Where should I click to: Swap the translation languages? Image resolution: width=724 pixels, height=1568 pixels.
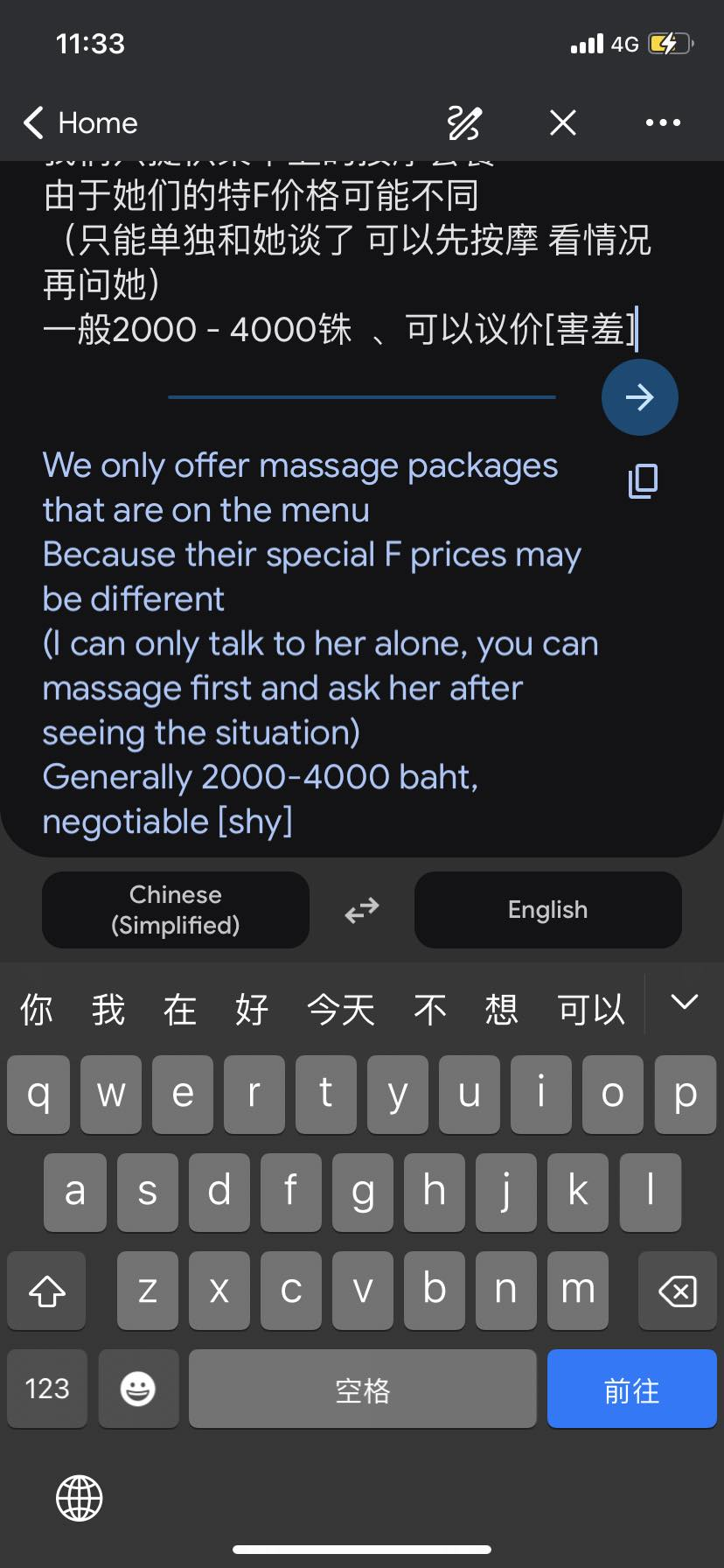tap(360, 910)
